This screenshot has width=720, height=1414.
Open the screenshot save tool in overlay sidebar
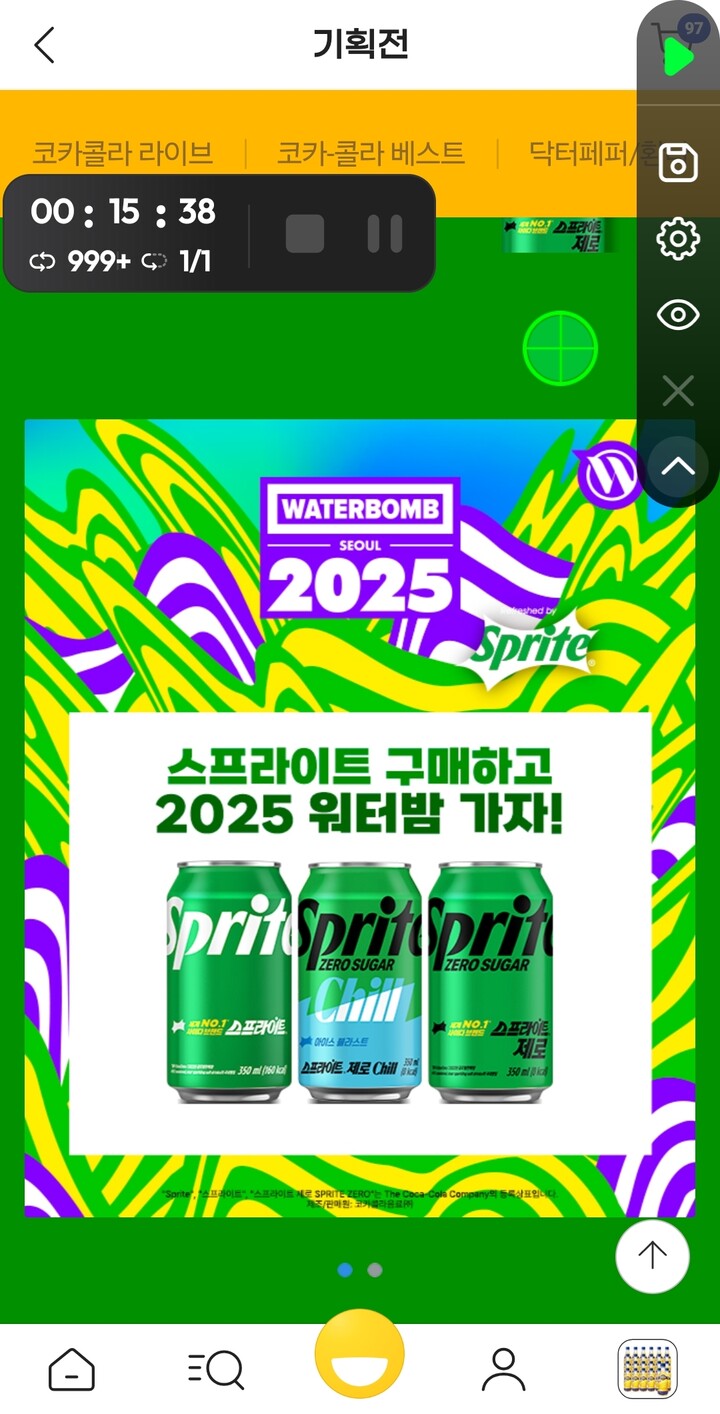[678, 162]
